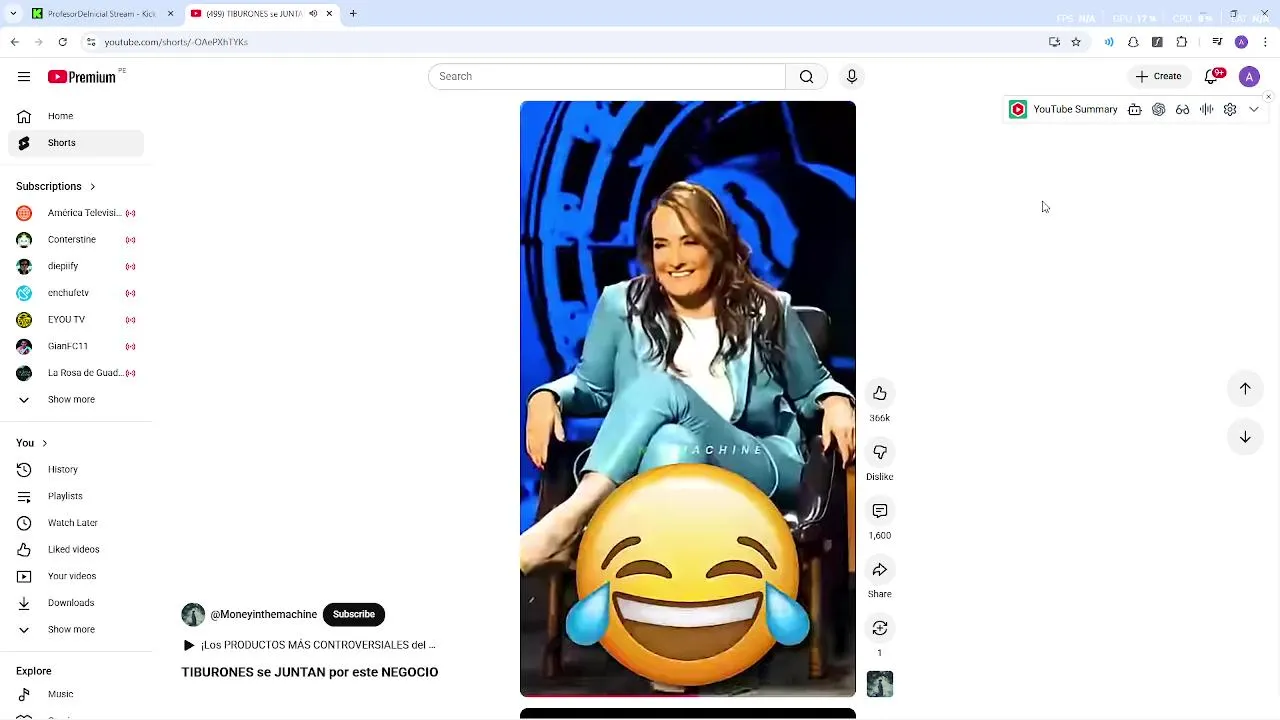Like this Short
Image resolution: width=1280 pixels, height=720 pixels.
pos(879,394)
